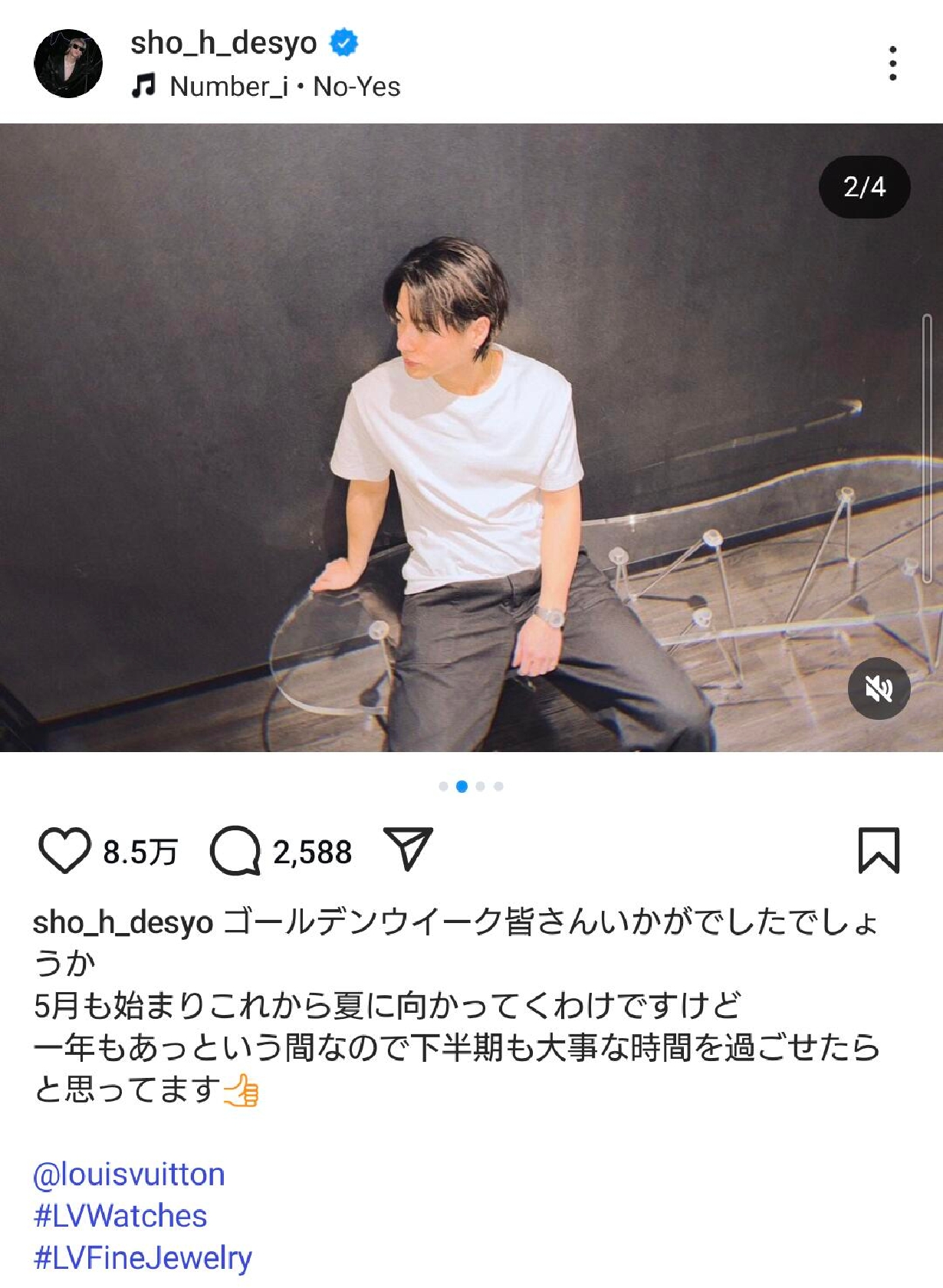The height and width of the screenshot is (1288, 943).
Task: Open the @louisvuitton mention
Action: (x=129, y=1175)
